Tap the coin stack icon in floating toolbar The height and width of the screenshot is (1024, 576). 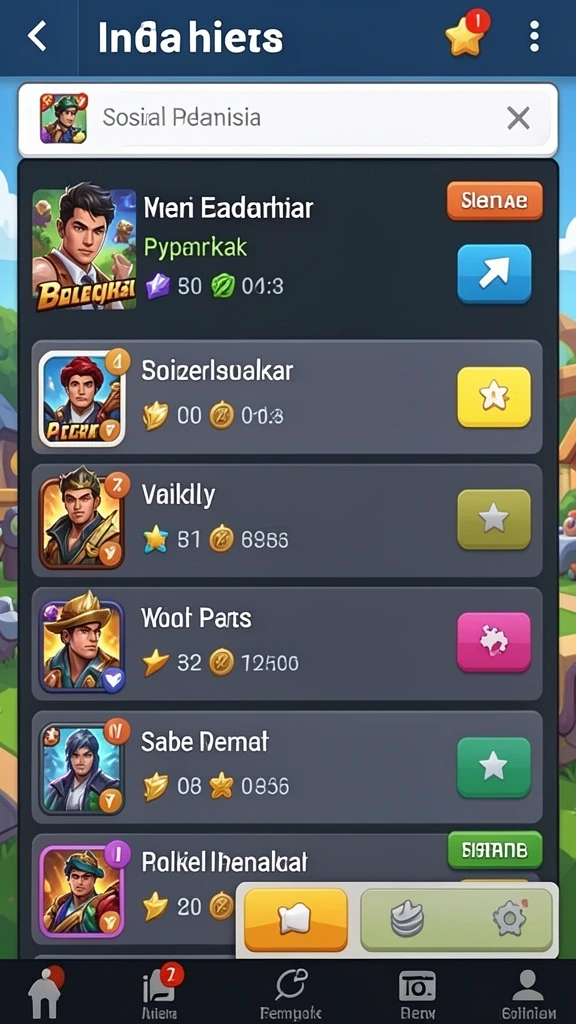pos(407,920)
